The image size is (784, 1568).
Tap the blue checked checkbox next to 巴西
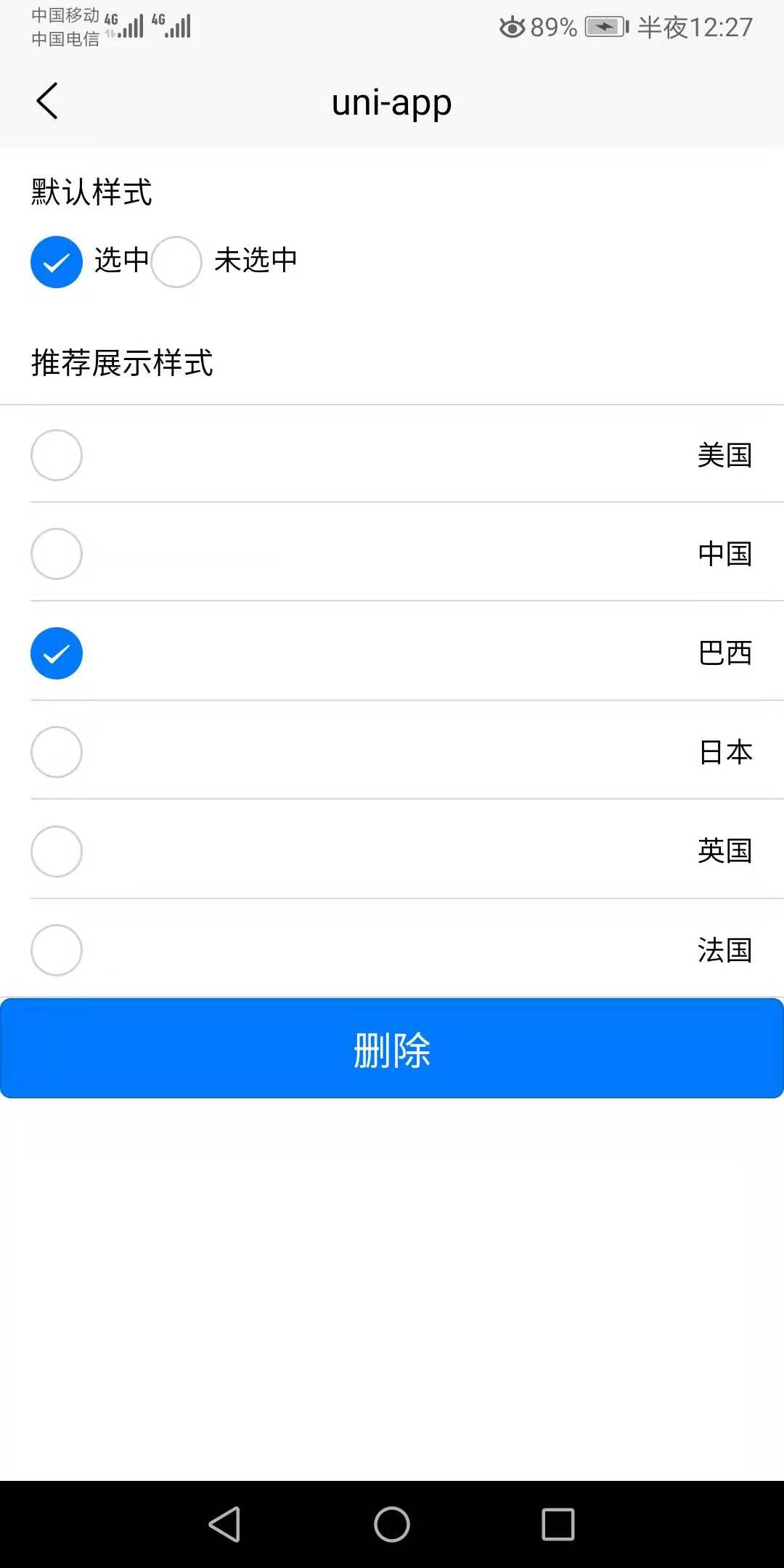(56, 653)
